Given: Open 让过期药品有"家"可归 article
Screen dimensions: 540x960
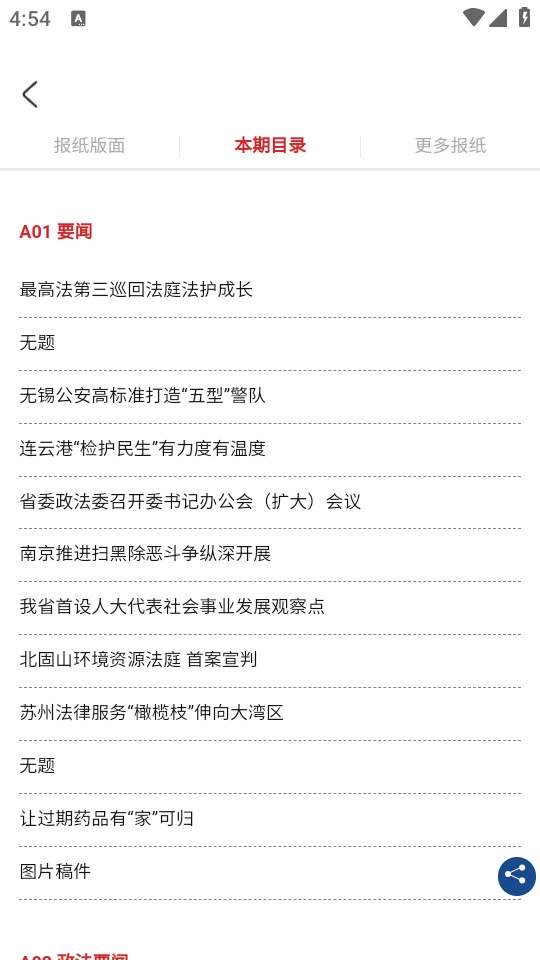Looking at the screenshot, I should [270, 819].
